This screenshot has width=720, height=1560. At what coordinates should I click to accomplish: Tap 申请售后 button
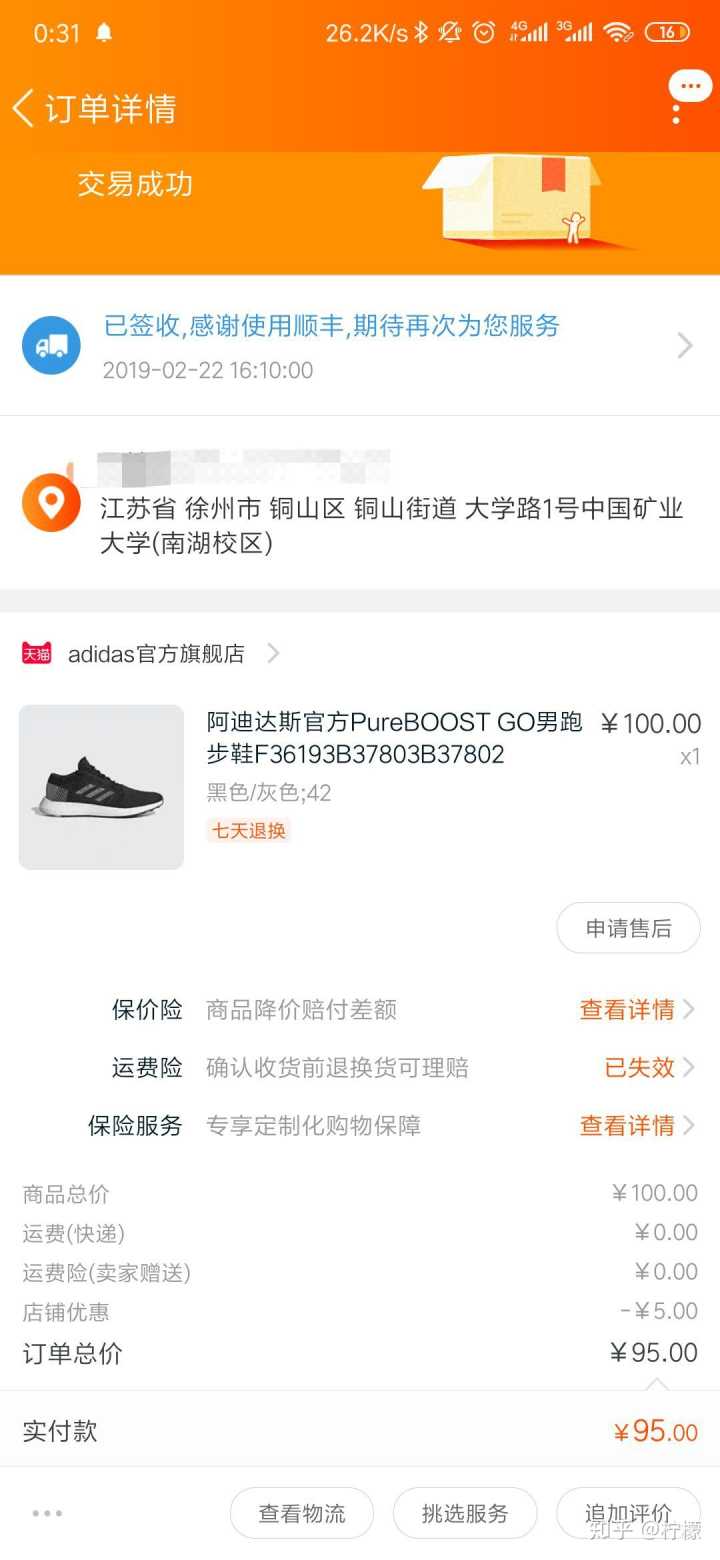coord(628,929)
